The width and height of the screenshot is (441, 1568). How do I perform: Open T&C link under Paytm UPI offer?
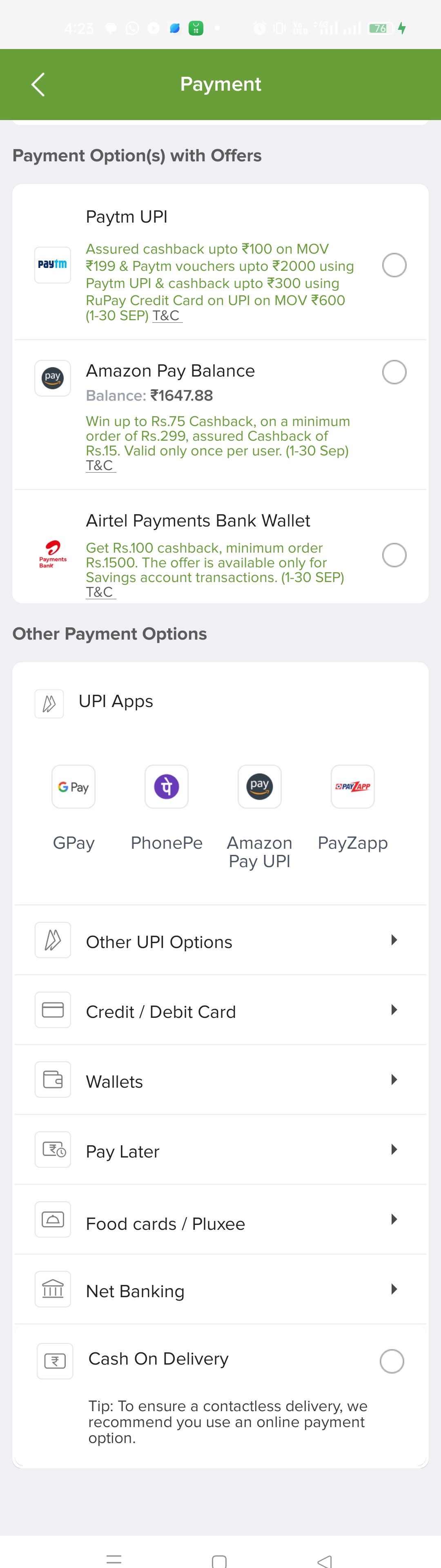tap(166, 316)
